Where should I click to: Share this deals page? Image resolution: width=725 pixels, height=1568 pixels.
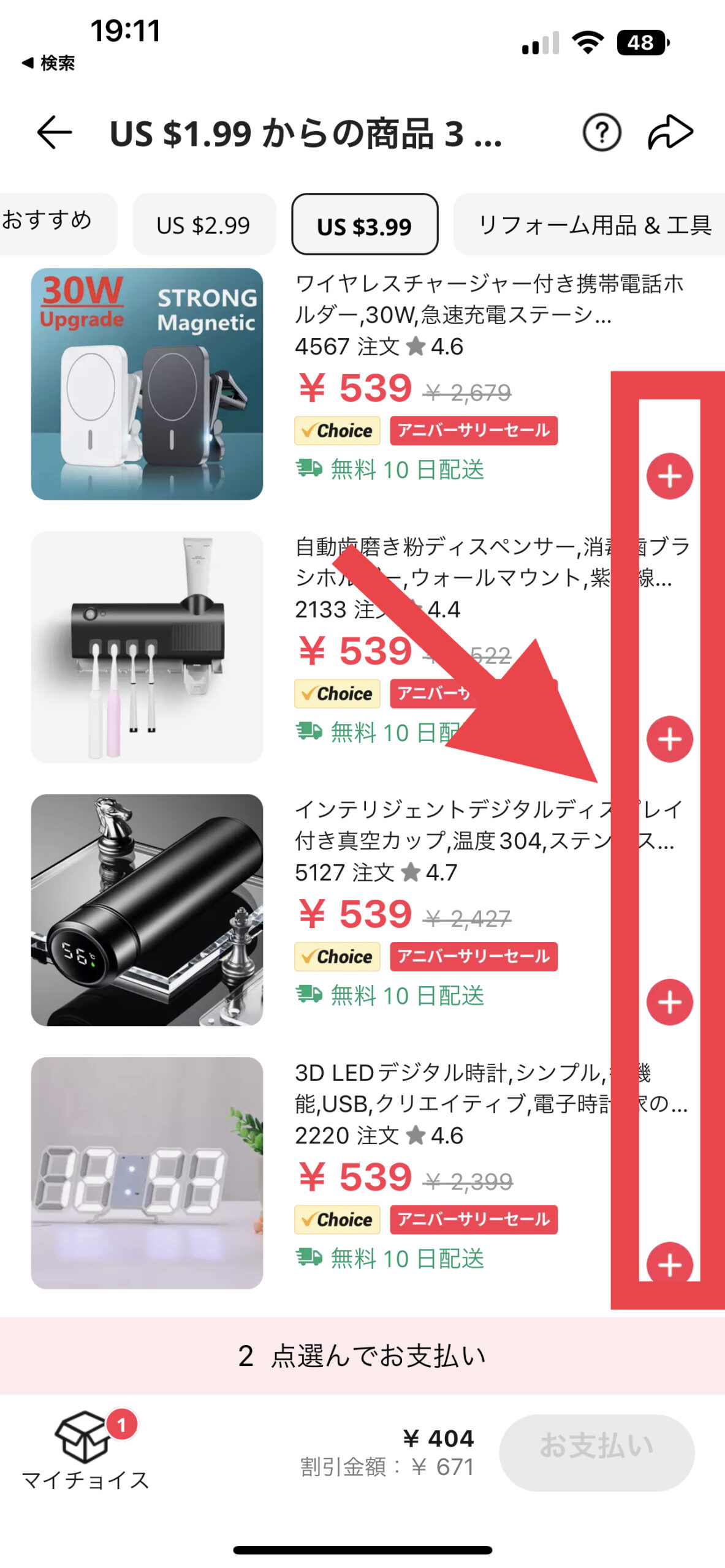coord(670,132)
